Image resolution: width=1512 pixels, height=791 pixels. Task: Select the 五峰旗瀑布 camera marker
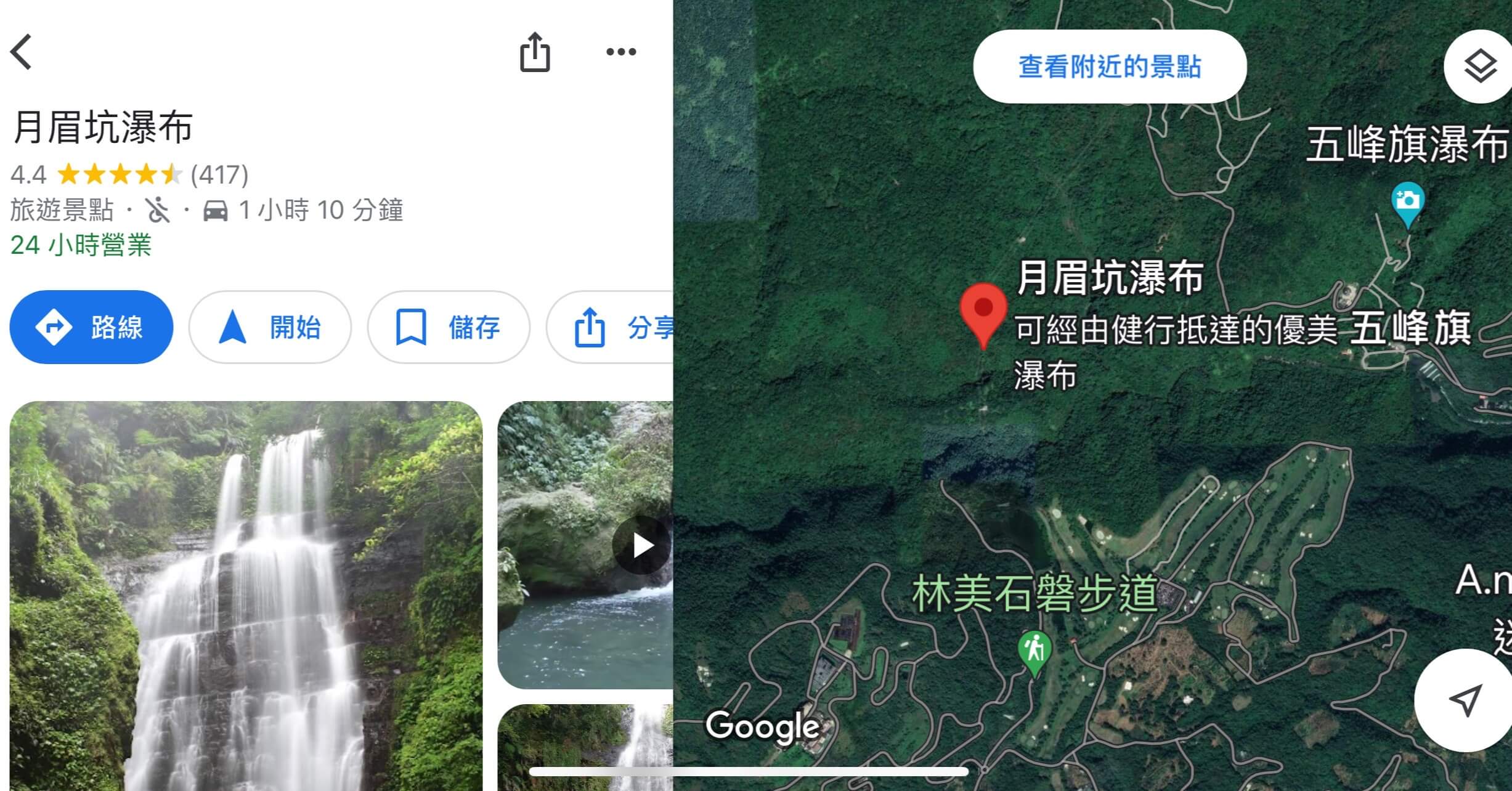tap(1407, 202)
